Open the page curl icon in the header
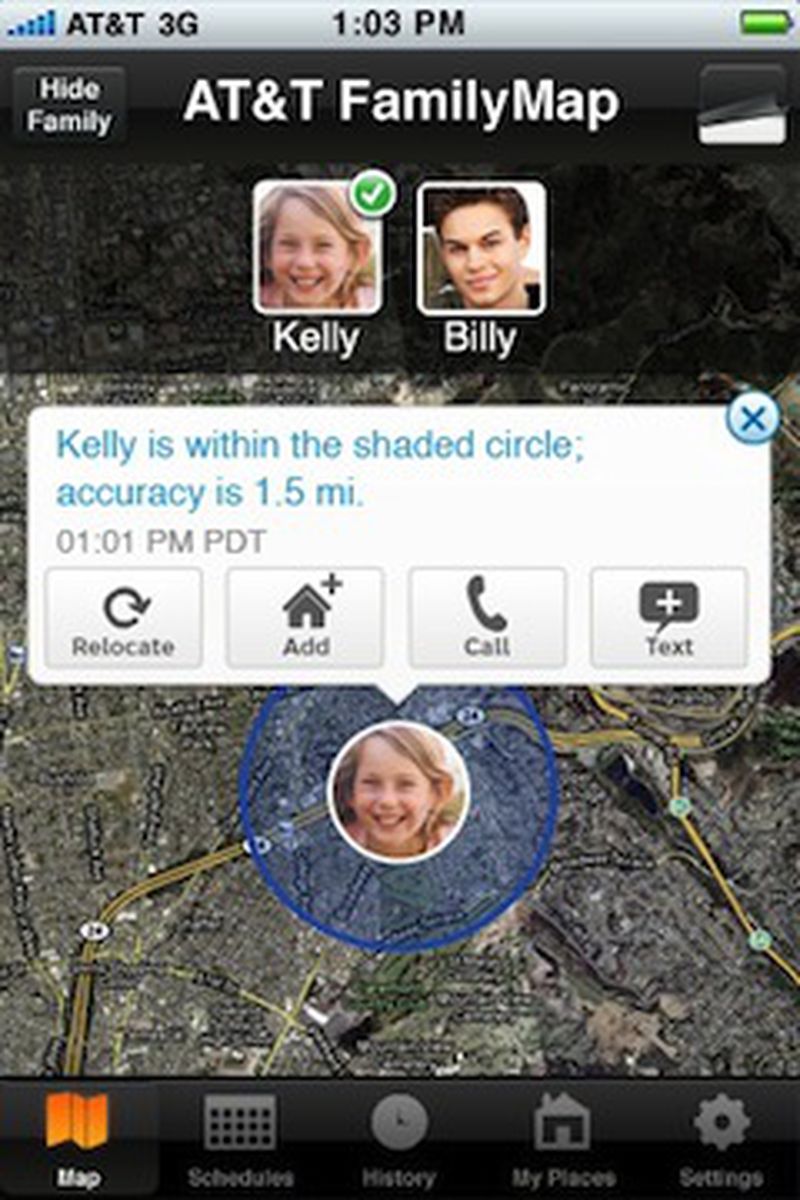The width and height of the screenshot is (800, 1200). pyautogui.click(x=742, y=106)
